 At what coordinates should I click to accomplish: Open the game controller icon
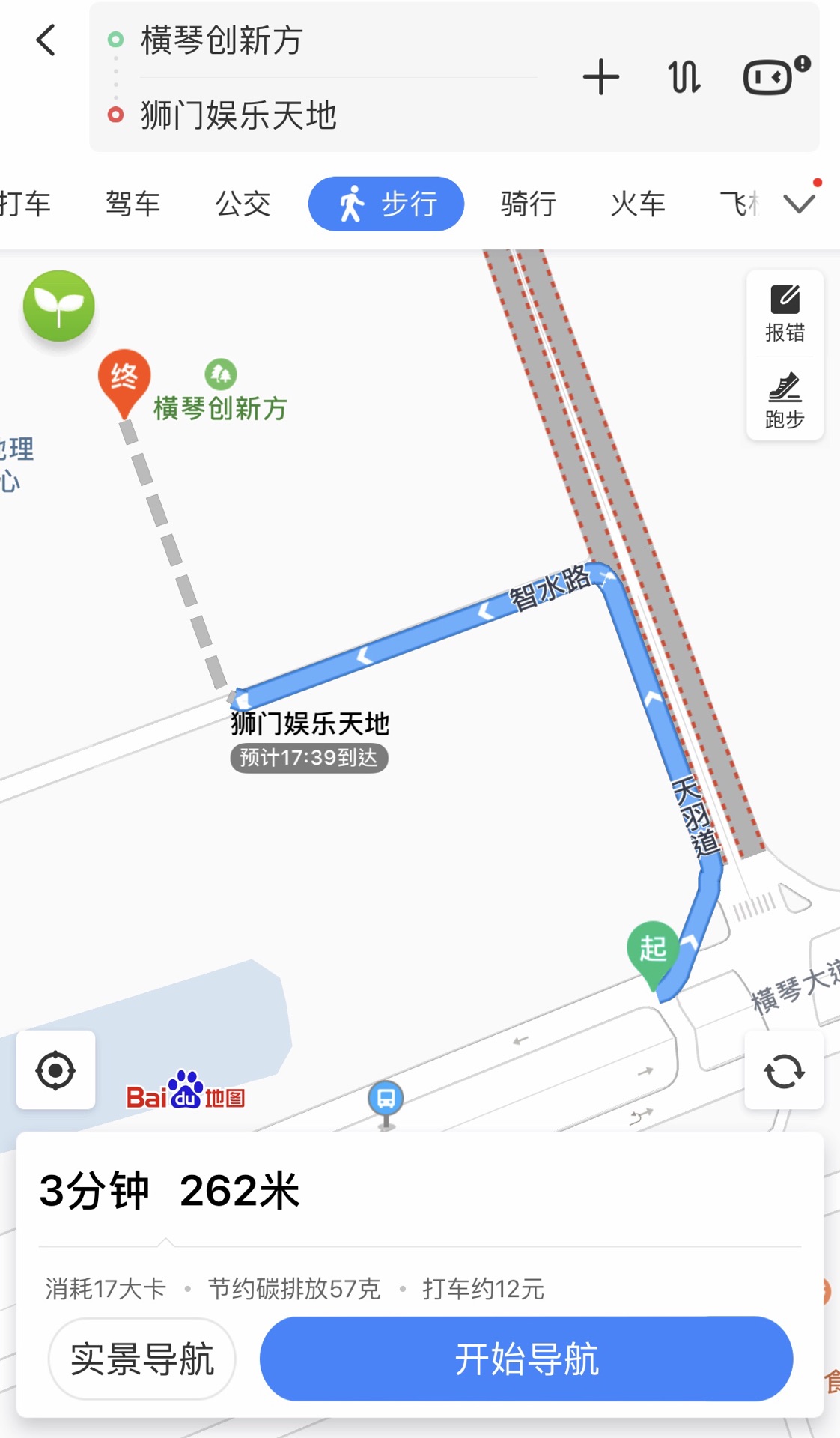click(776, 75)
